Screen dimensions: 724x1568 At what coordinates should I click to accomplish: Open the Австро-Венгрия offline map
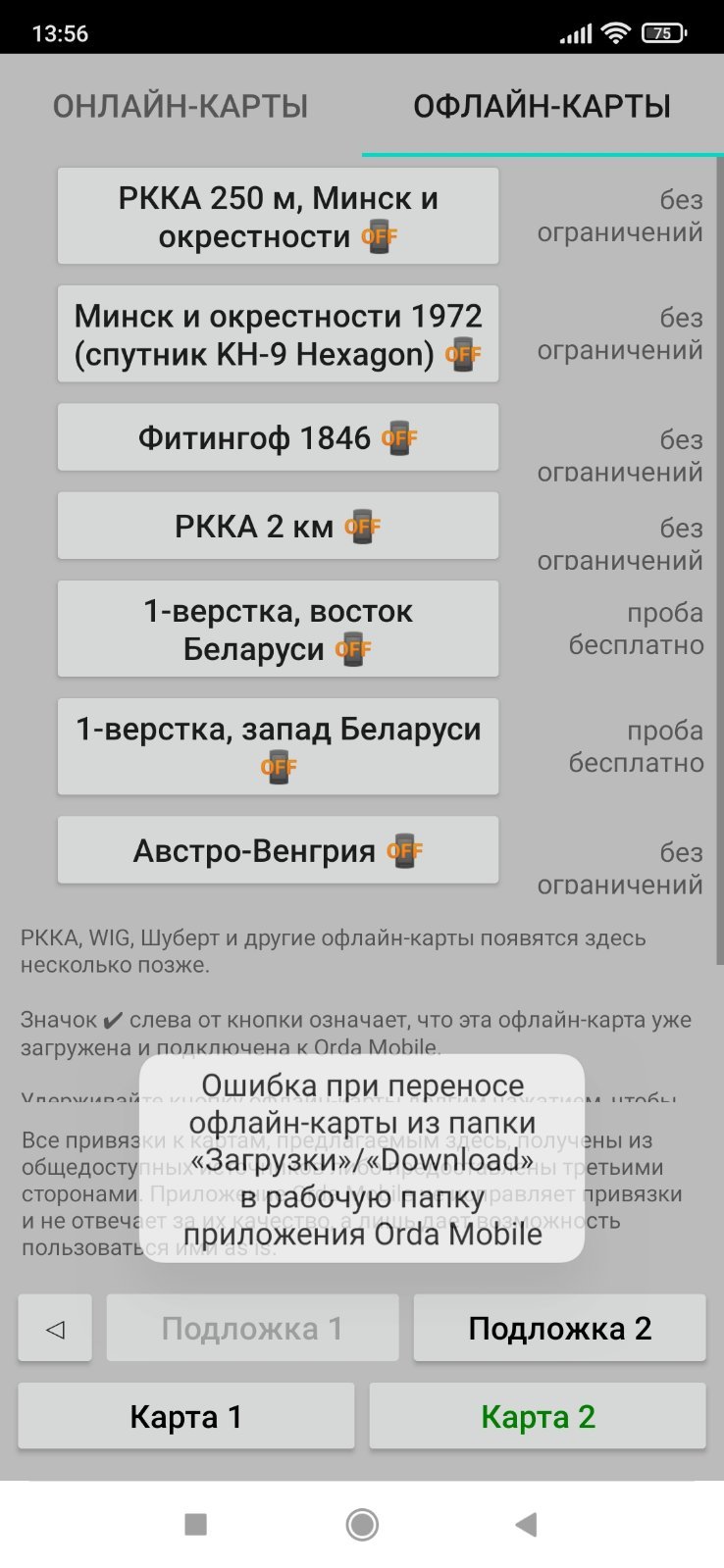coord(278,850)
